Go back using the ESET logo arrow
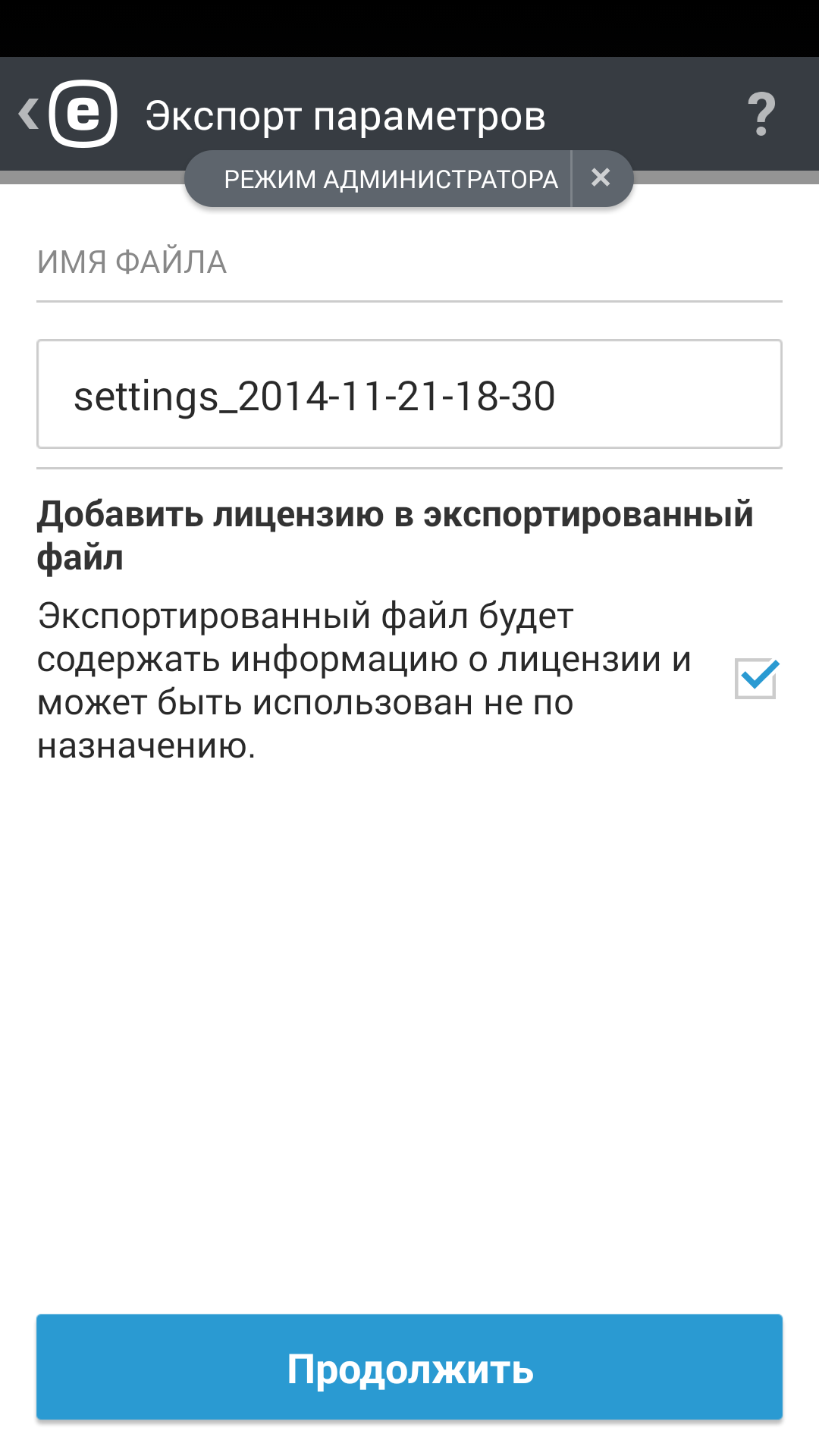819x1456 pixels. click(x=67, y=114)
